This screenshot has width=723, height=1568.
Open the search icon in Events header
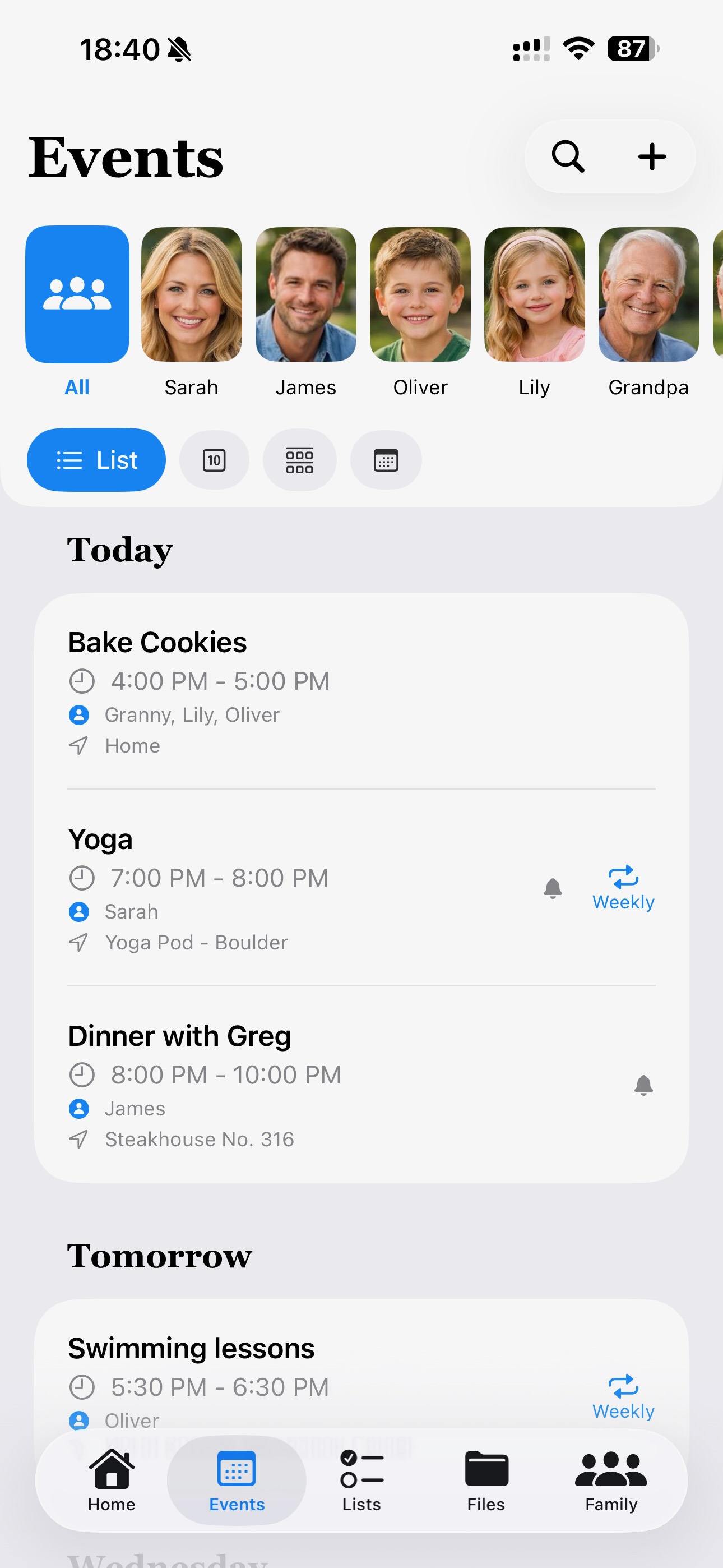pyautogui.click(x=568, y=157)
